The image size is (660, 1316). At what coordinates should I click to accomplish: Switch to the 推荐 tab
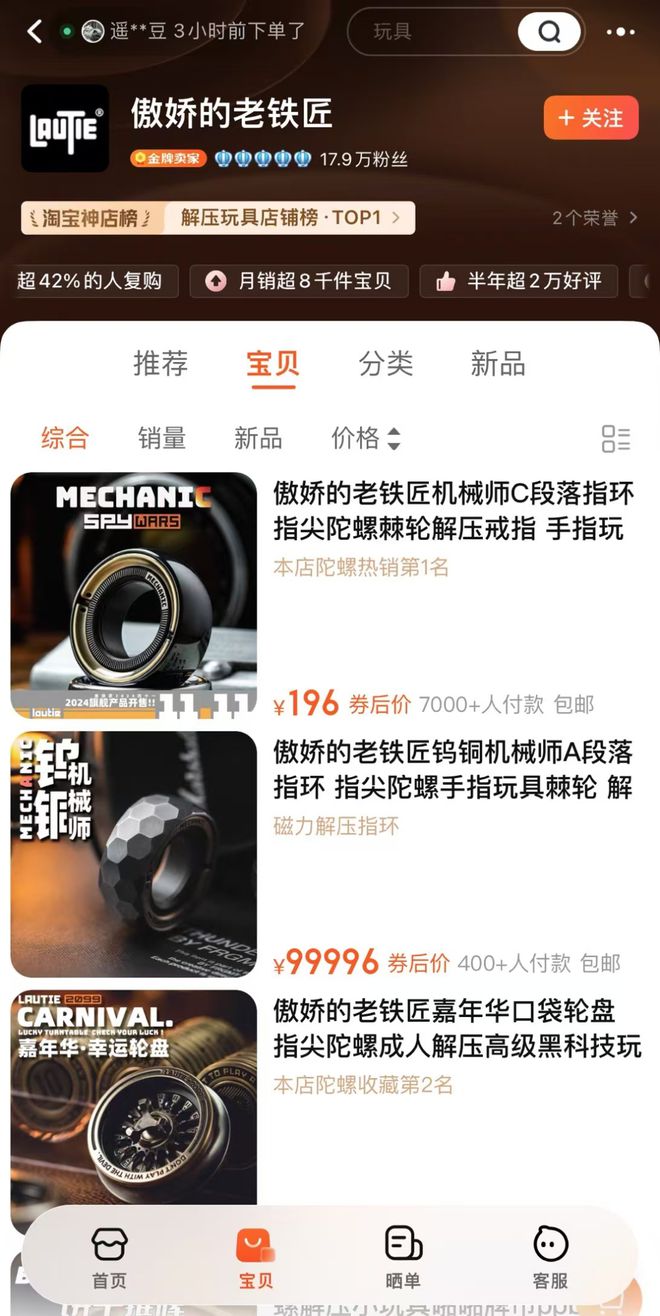point(160,363)
